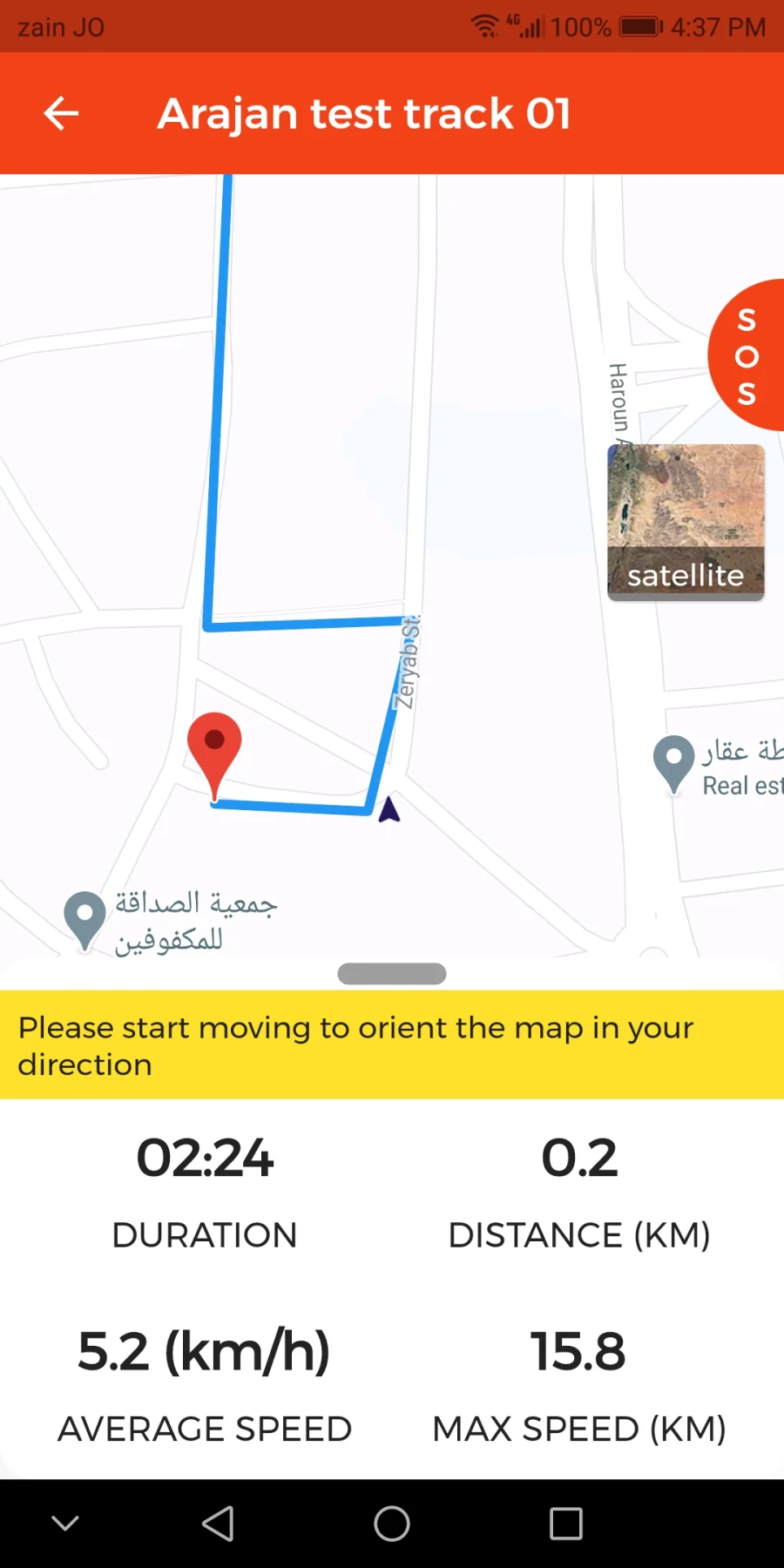This screenshot has width=784, height=1568.
Task: Tap the bottom sheet drag handle
Action: pos(392,974)
